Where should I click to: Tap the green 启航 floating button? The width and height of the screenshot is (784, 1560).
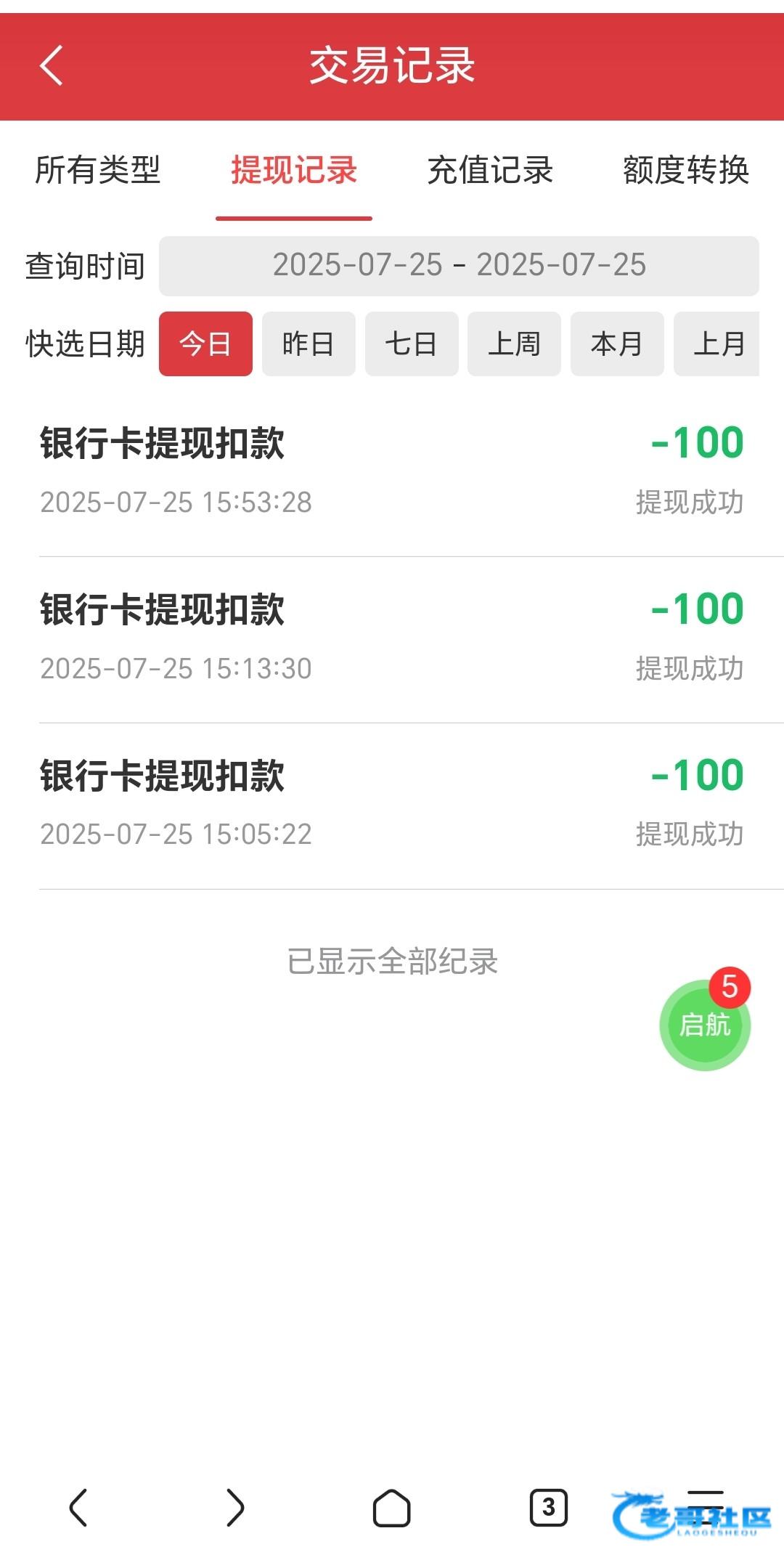point(705,1025)
